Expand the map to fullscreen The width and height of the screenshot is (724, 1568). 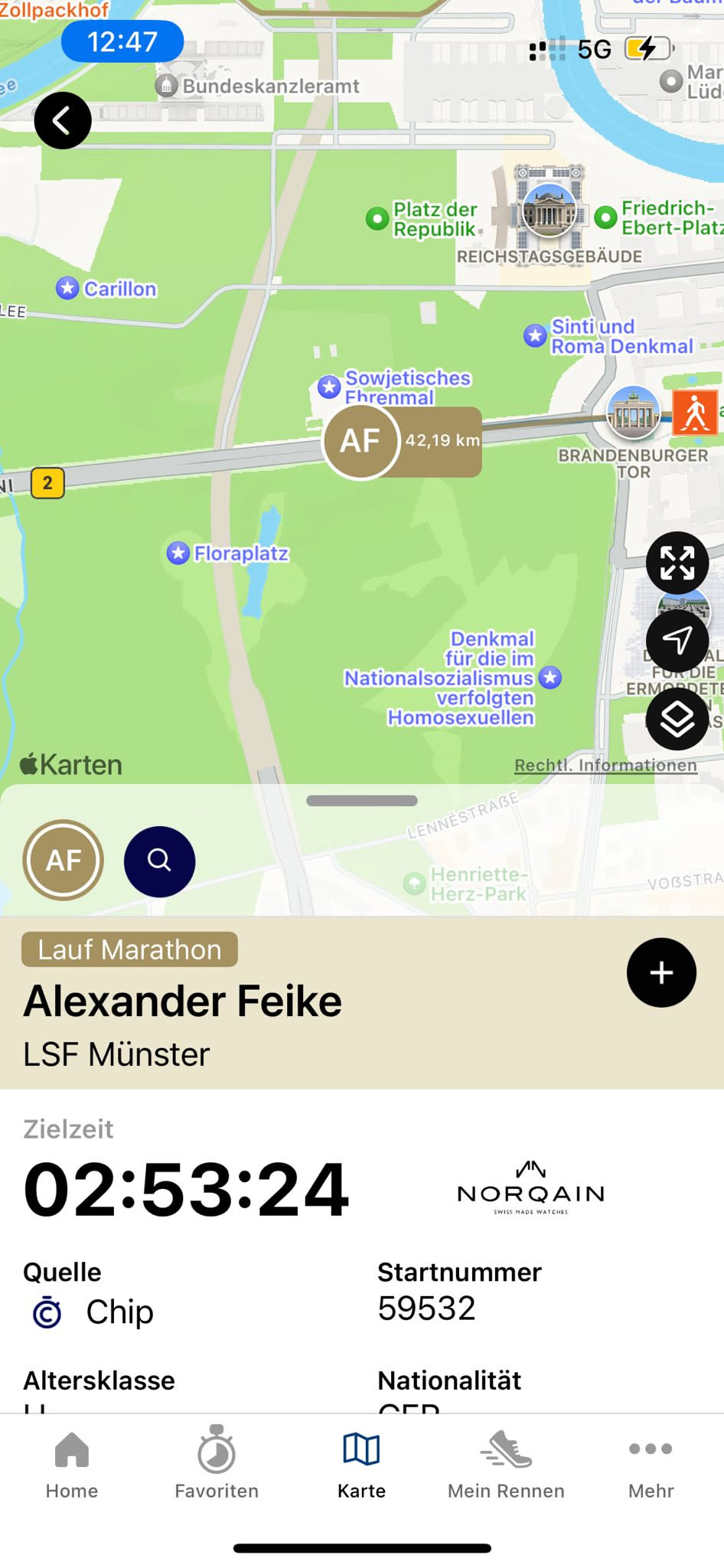pyautogui.click(x=677, y=563)
